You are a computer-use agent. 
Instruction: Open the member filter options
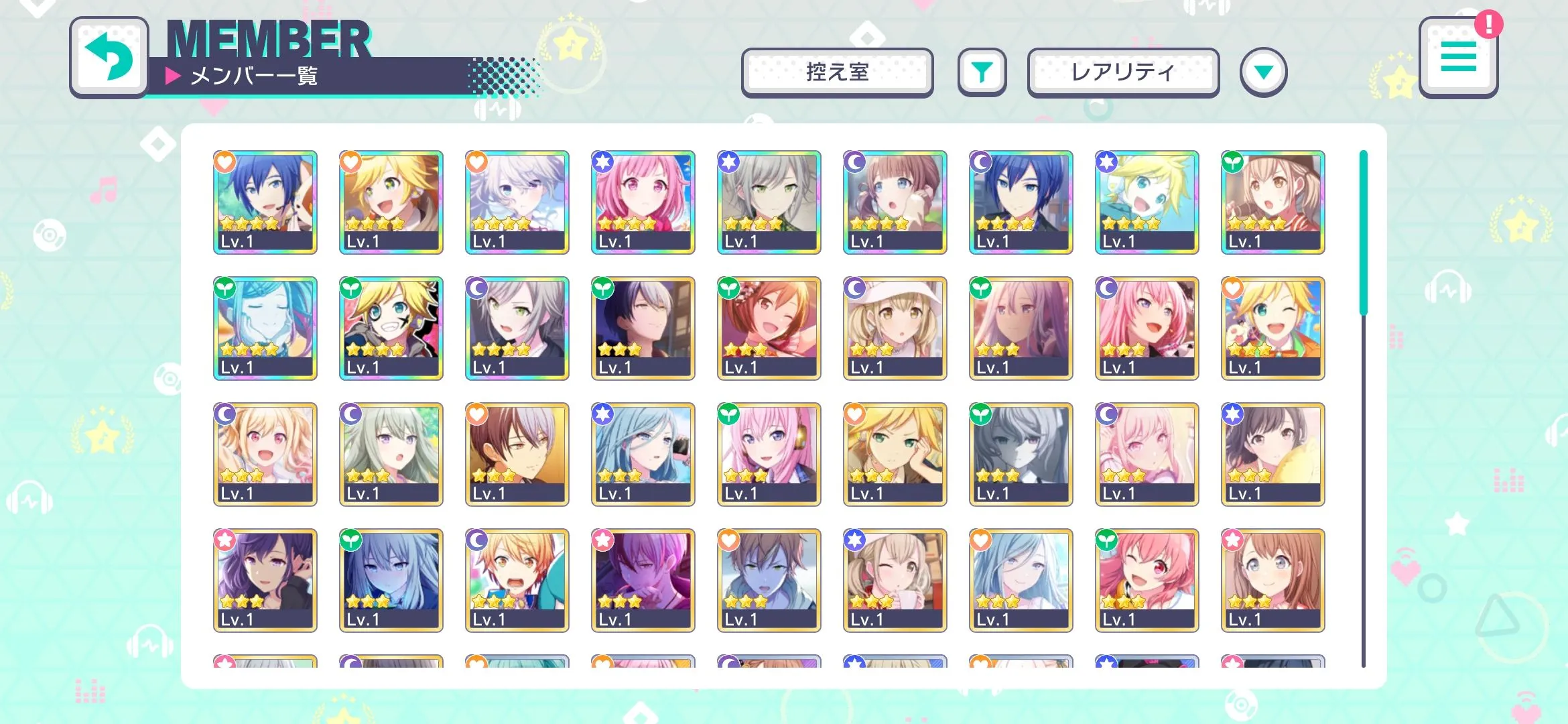982,72
